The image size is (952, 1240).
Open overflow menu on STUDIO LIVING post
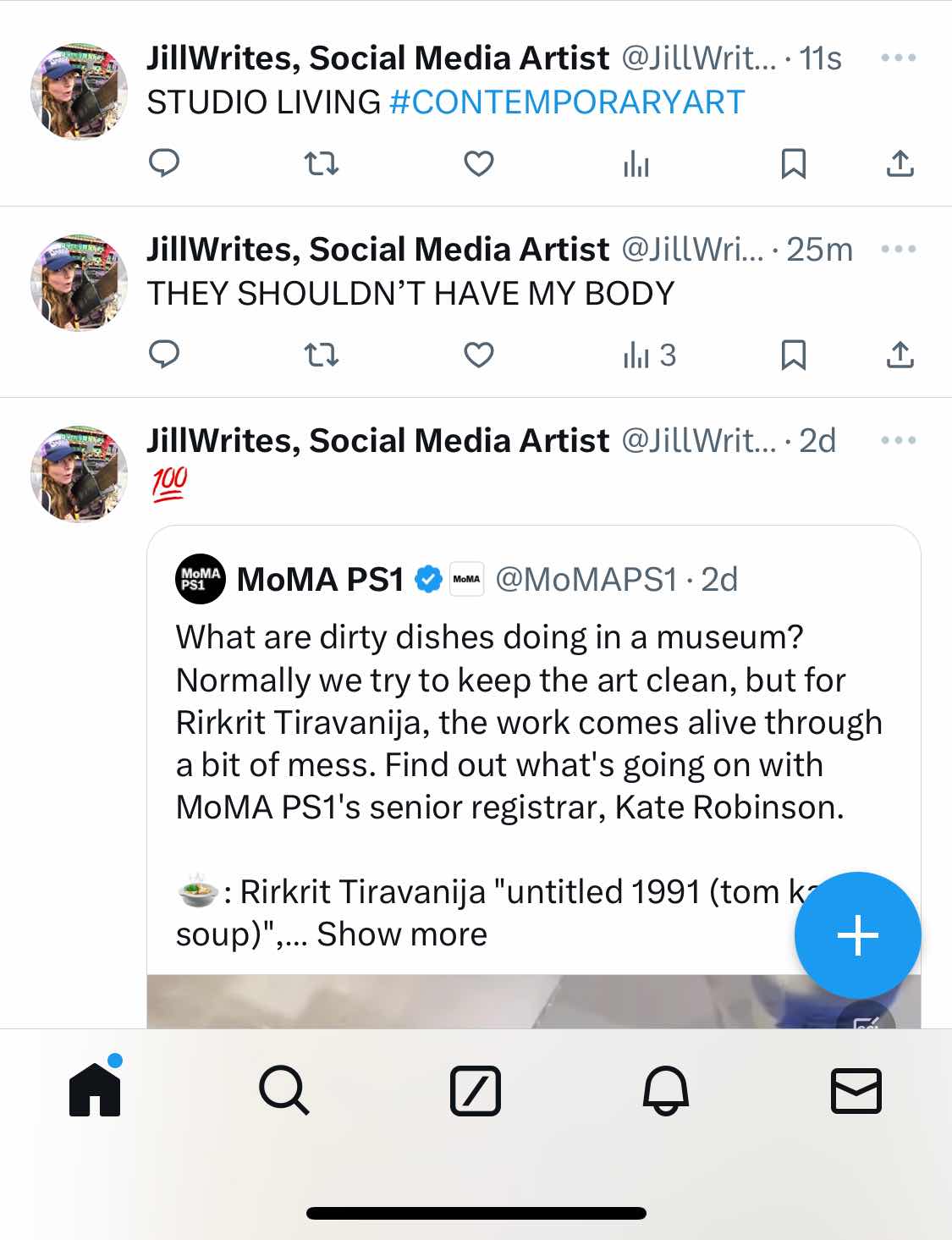898,58
